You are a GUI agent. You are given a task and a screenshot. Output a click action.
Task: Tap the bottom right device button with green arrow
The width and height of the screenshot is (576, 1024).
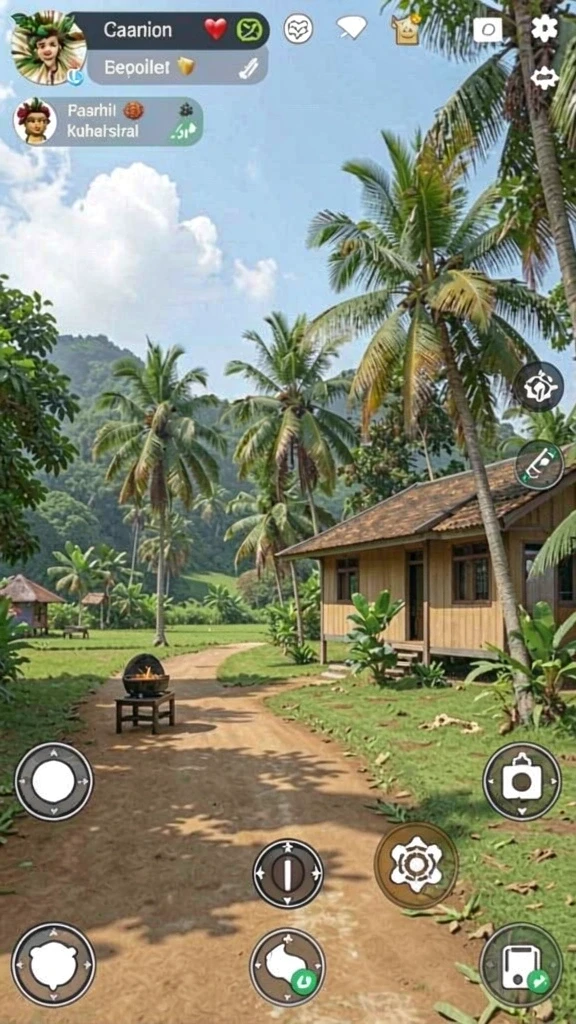tap(521, 965)
